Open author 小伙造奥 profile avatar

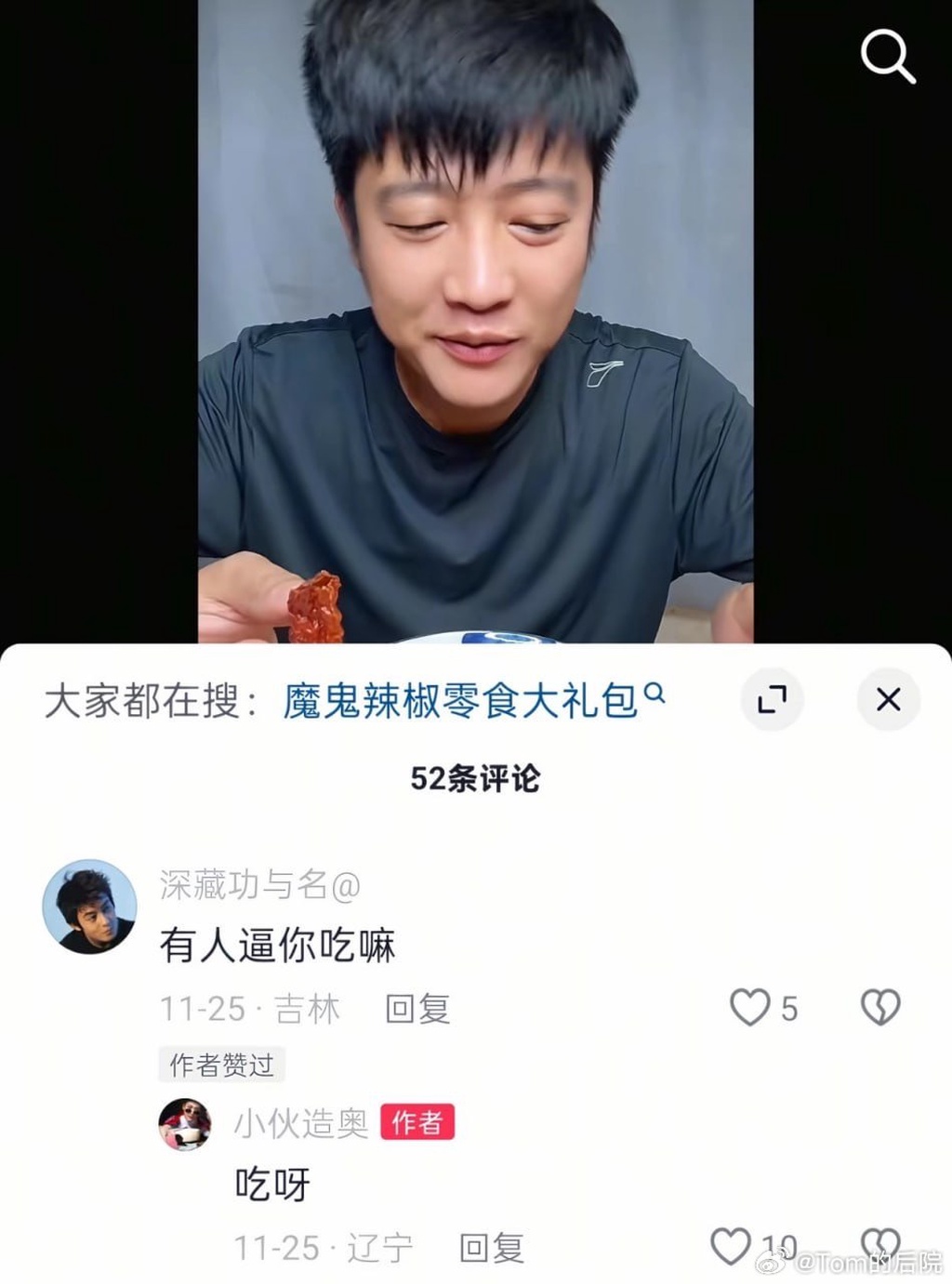[x=184, y=1124]
